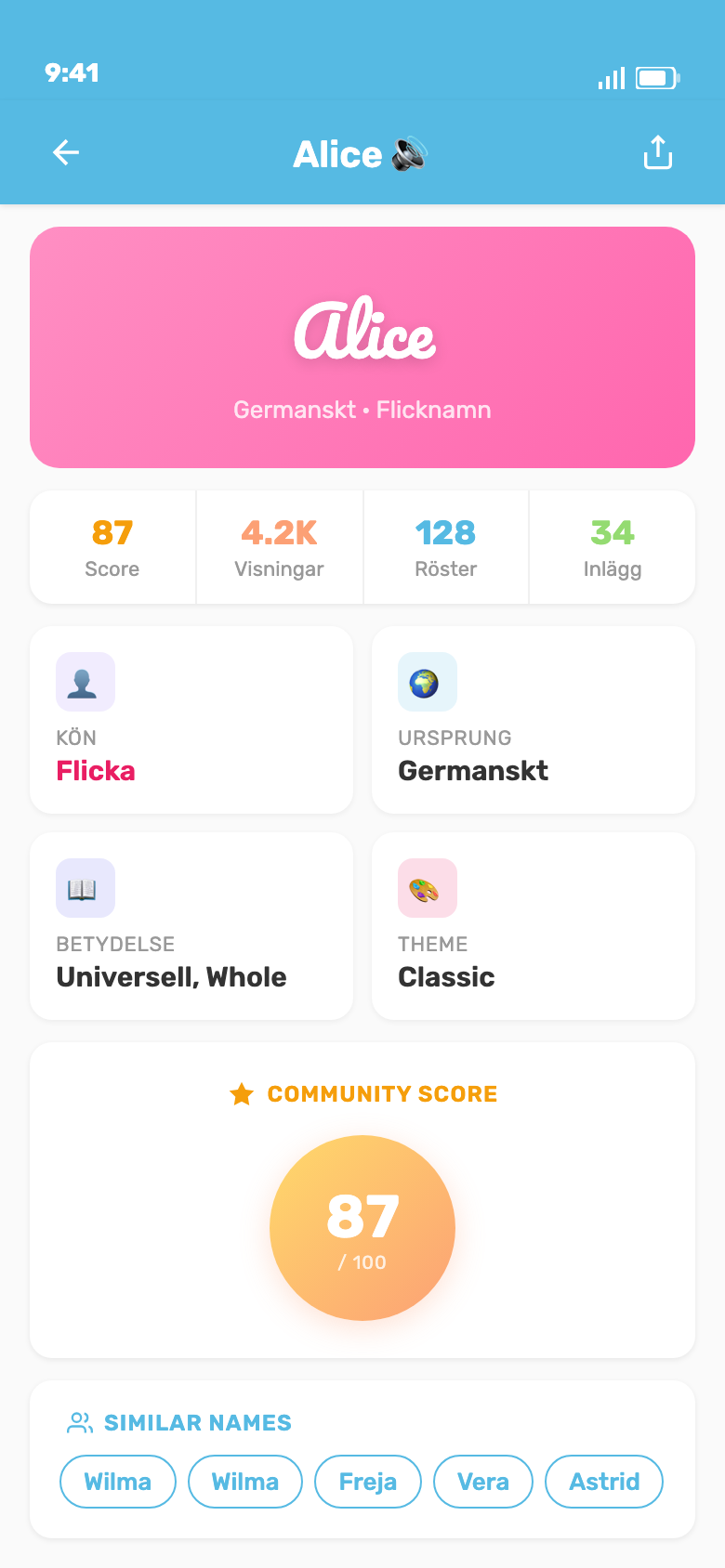Select the globe icon on the URSPRUNG card
This screenshot has width=725, height=1568.
[x=427, y=681]
